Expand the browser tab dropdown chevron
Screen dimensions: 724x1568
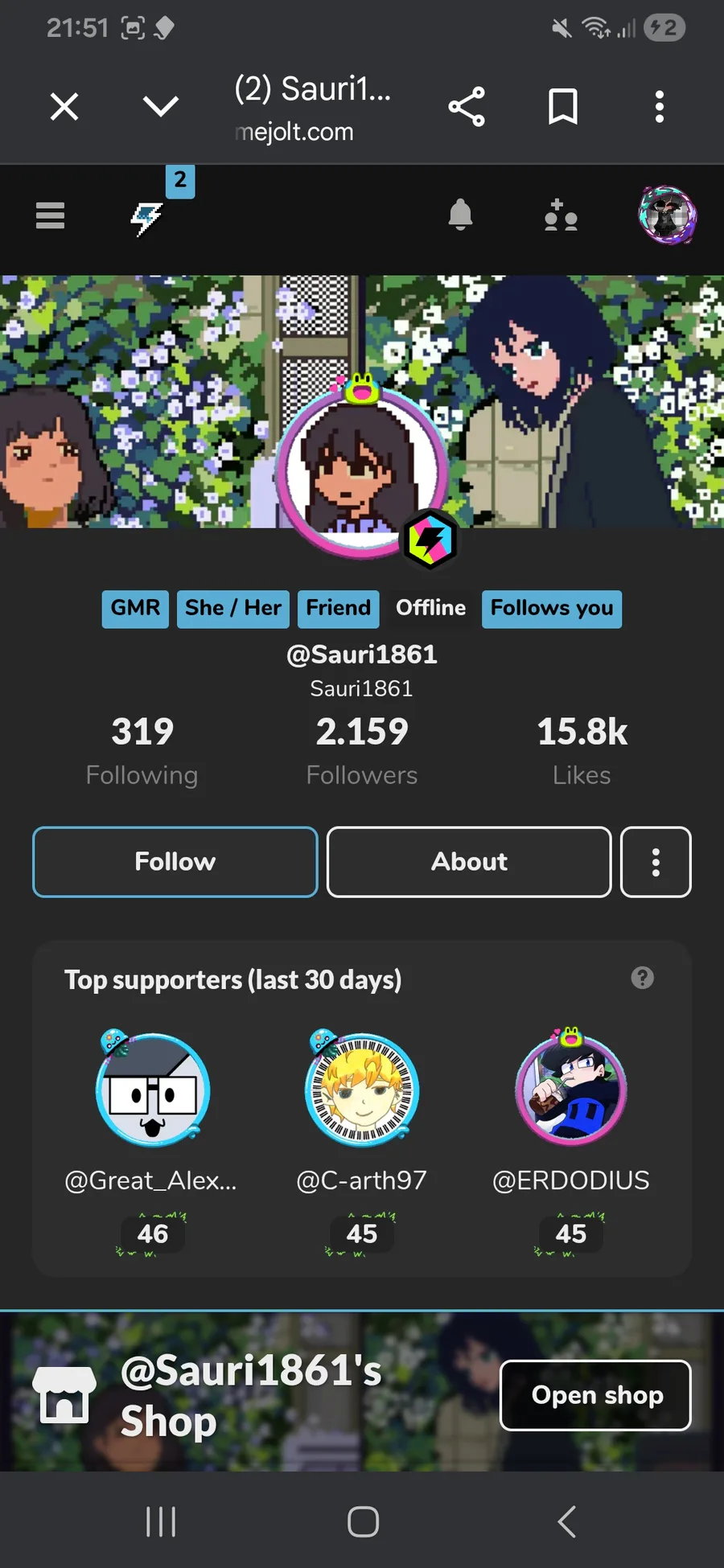pos(160,106)
